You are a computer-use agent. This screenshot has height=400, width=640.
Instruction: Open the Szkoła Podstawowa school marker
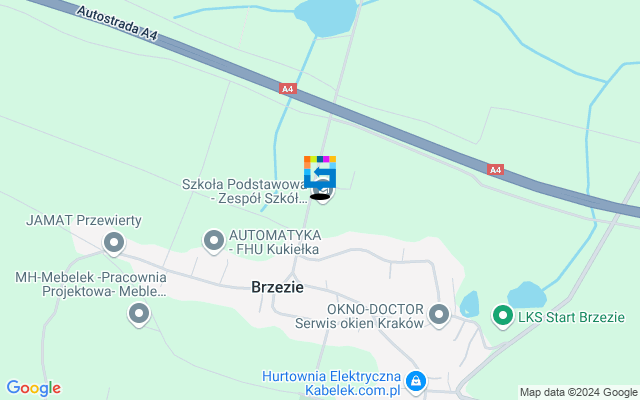322,190
